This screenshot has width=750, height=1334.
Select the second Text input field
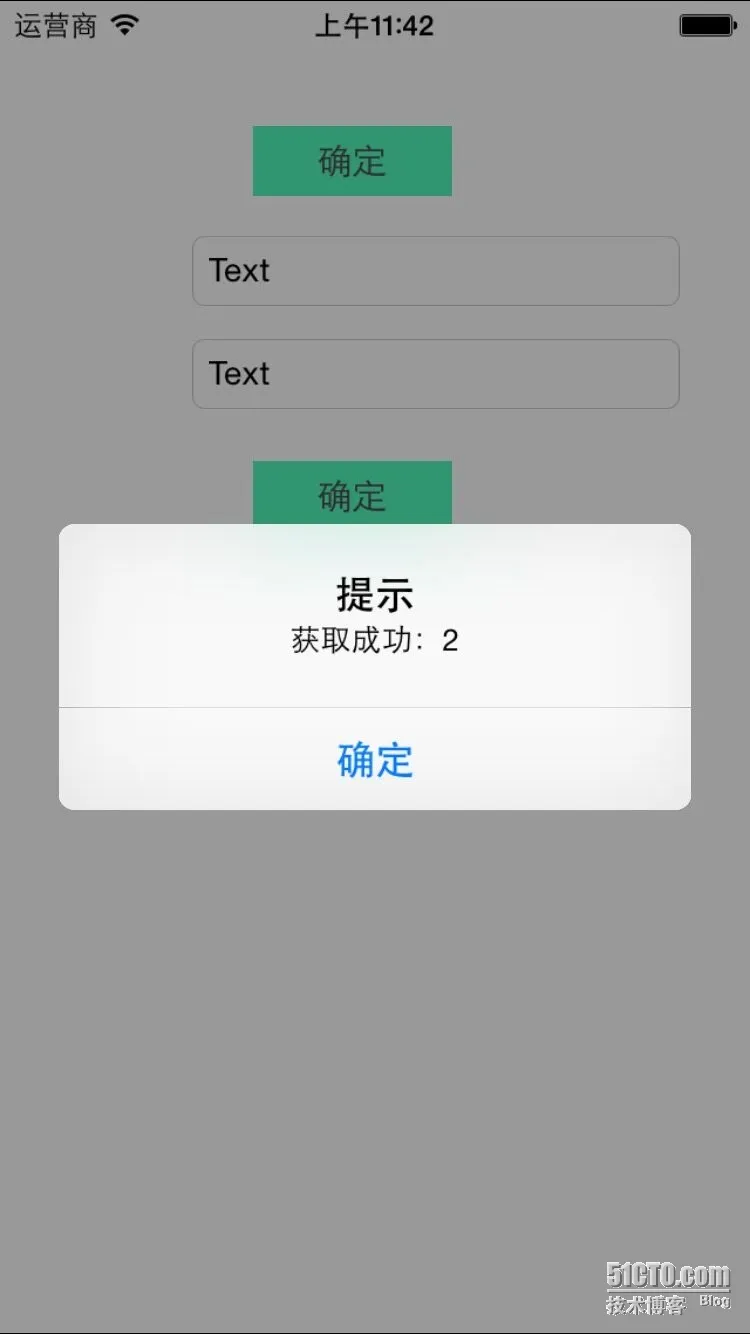click(435, 374)
